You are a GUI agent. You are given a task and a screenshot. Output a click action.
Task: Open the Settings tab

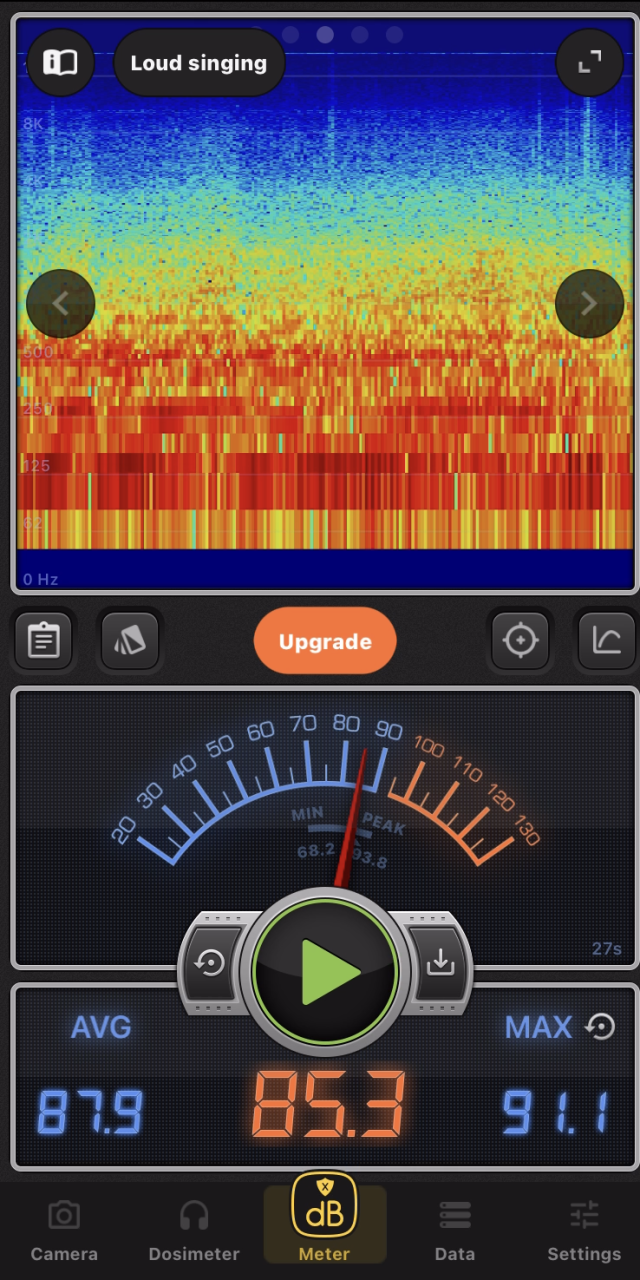(584, 1232)
